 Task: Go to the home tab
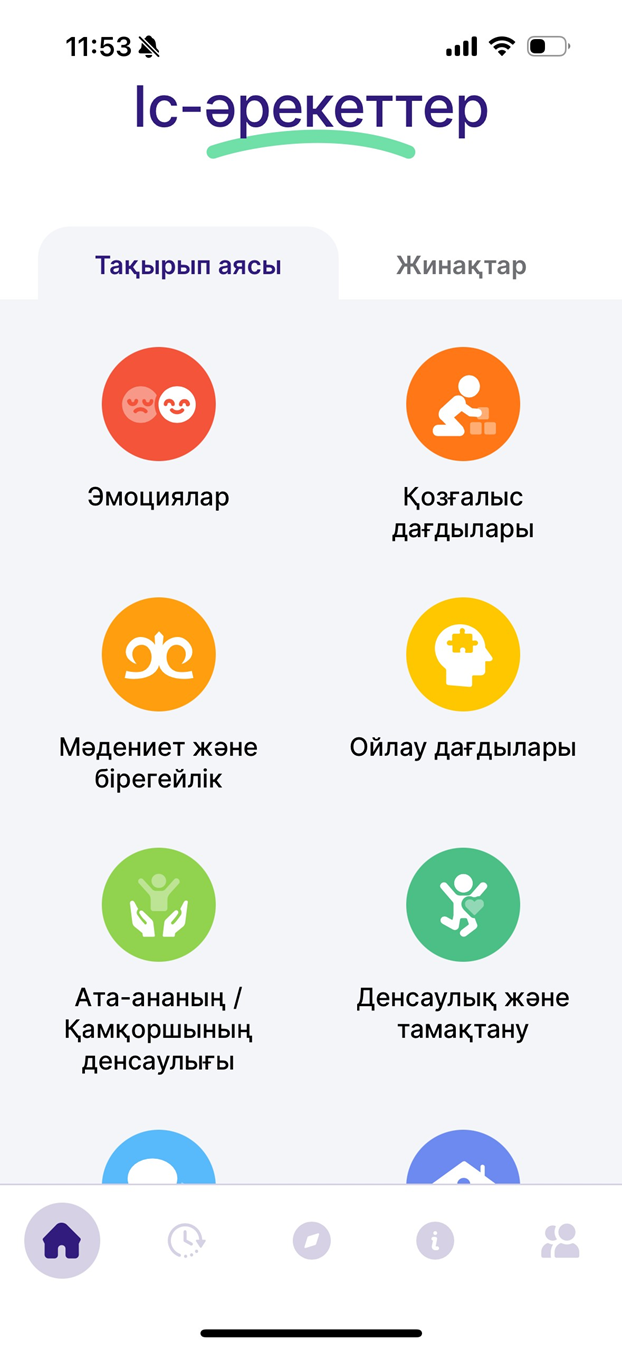(62, 1241)
